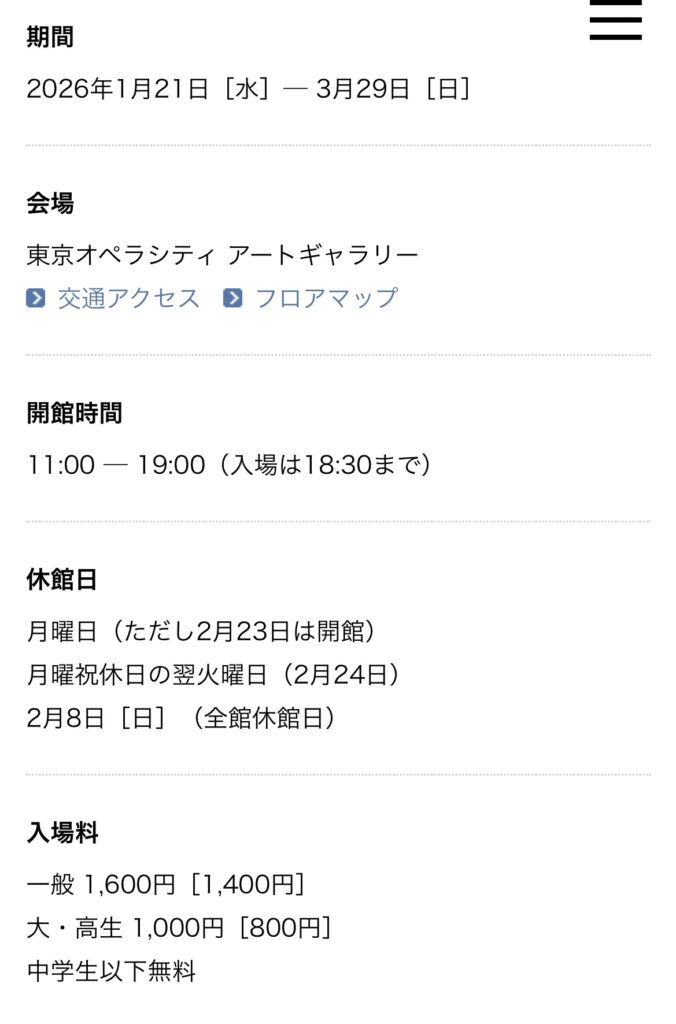Open the hamburger menu
This screenshot has height=1024, width=676.
tap(615, 19)
